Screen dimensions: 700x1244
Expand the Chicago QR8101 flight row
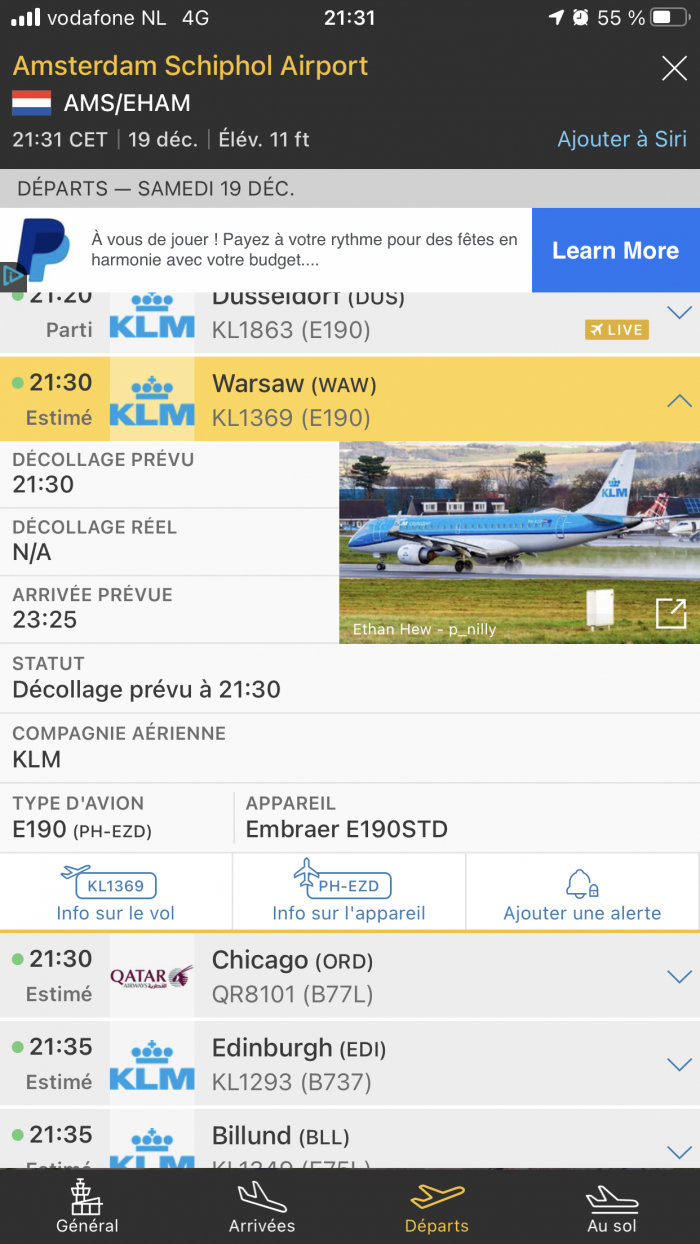coord(679,977)
